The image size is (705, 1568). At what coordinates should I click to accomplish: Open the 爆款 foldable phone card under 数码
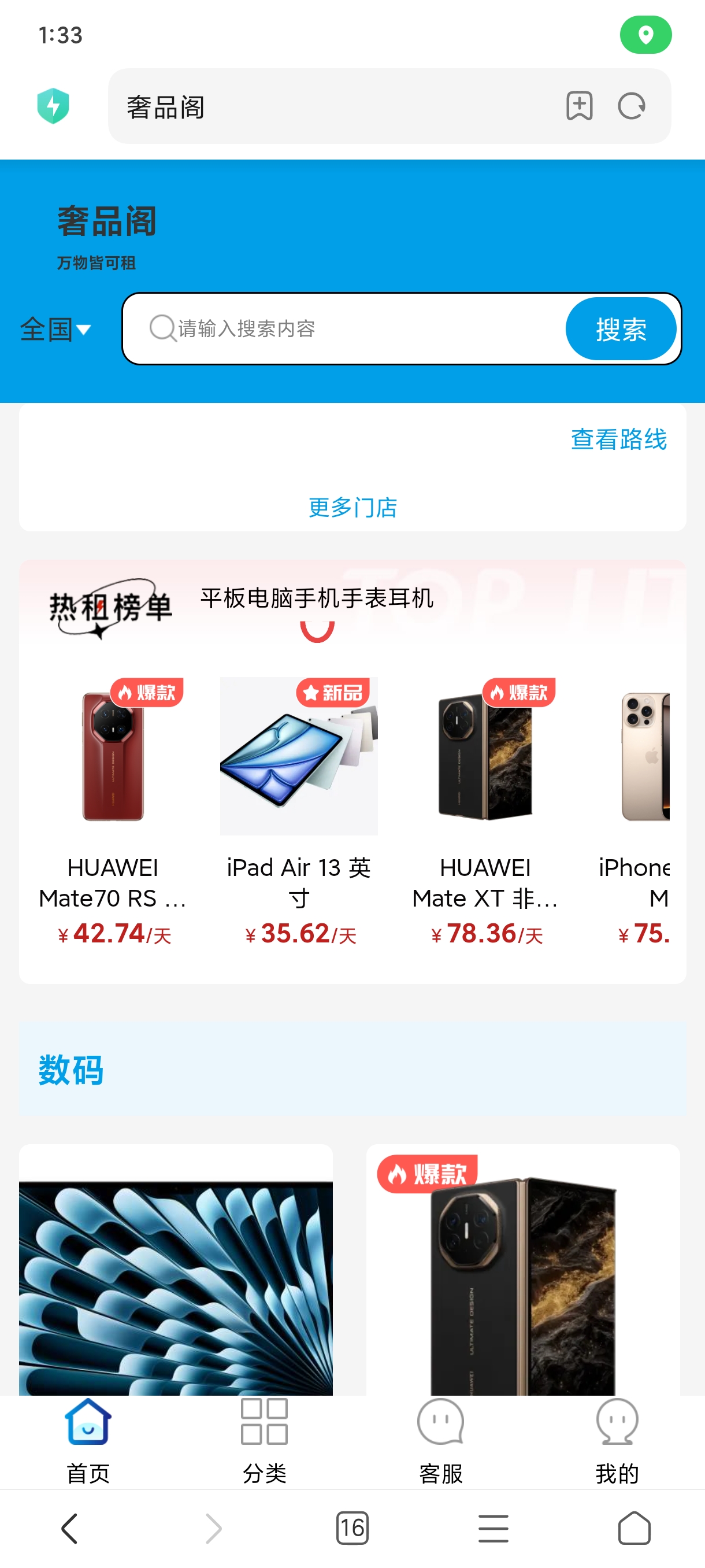click(522, 1270)
